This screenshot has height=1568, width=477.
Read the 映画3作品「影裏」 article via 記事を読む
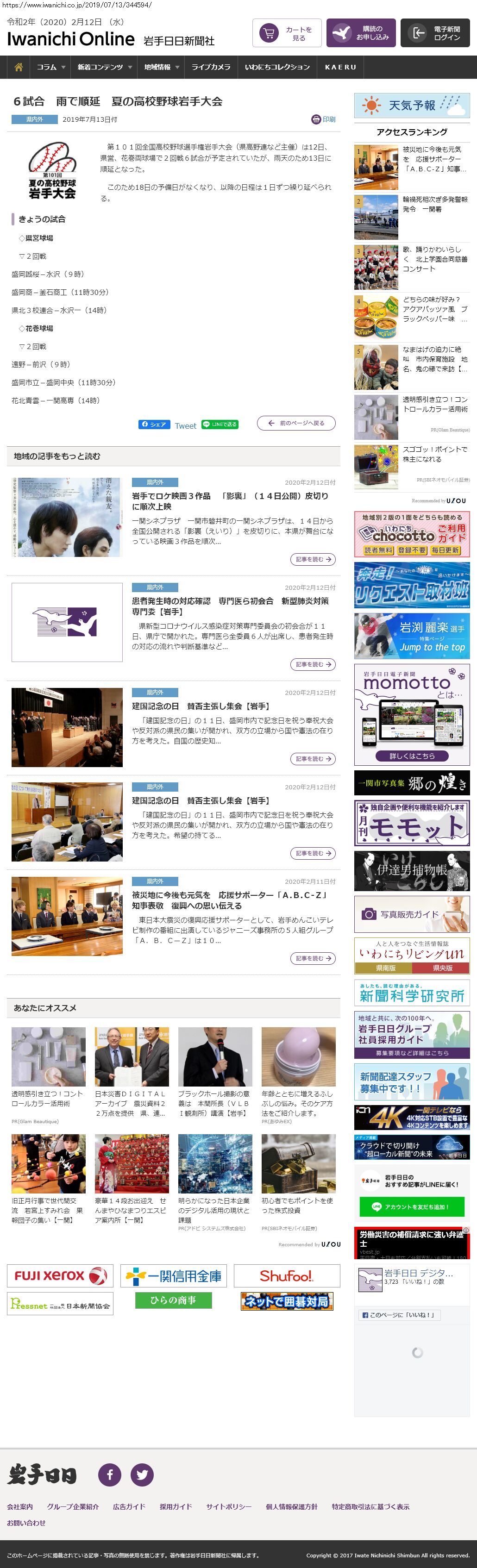(x=313, y=559)
